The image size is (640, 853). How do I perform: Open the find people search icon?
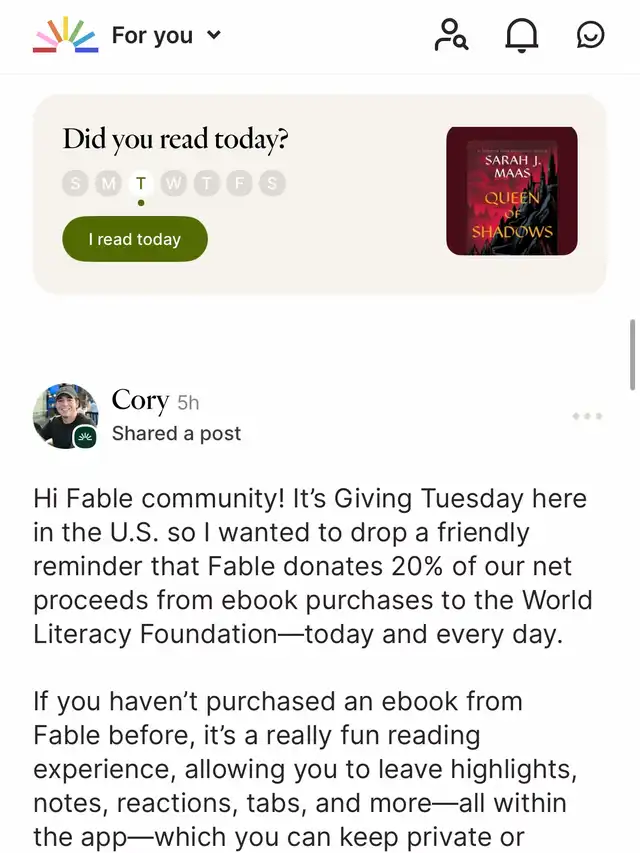click(x=450, y=36)
